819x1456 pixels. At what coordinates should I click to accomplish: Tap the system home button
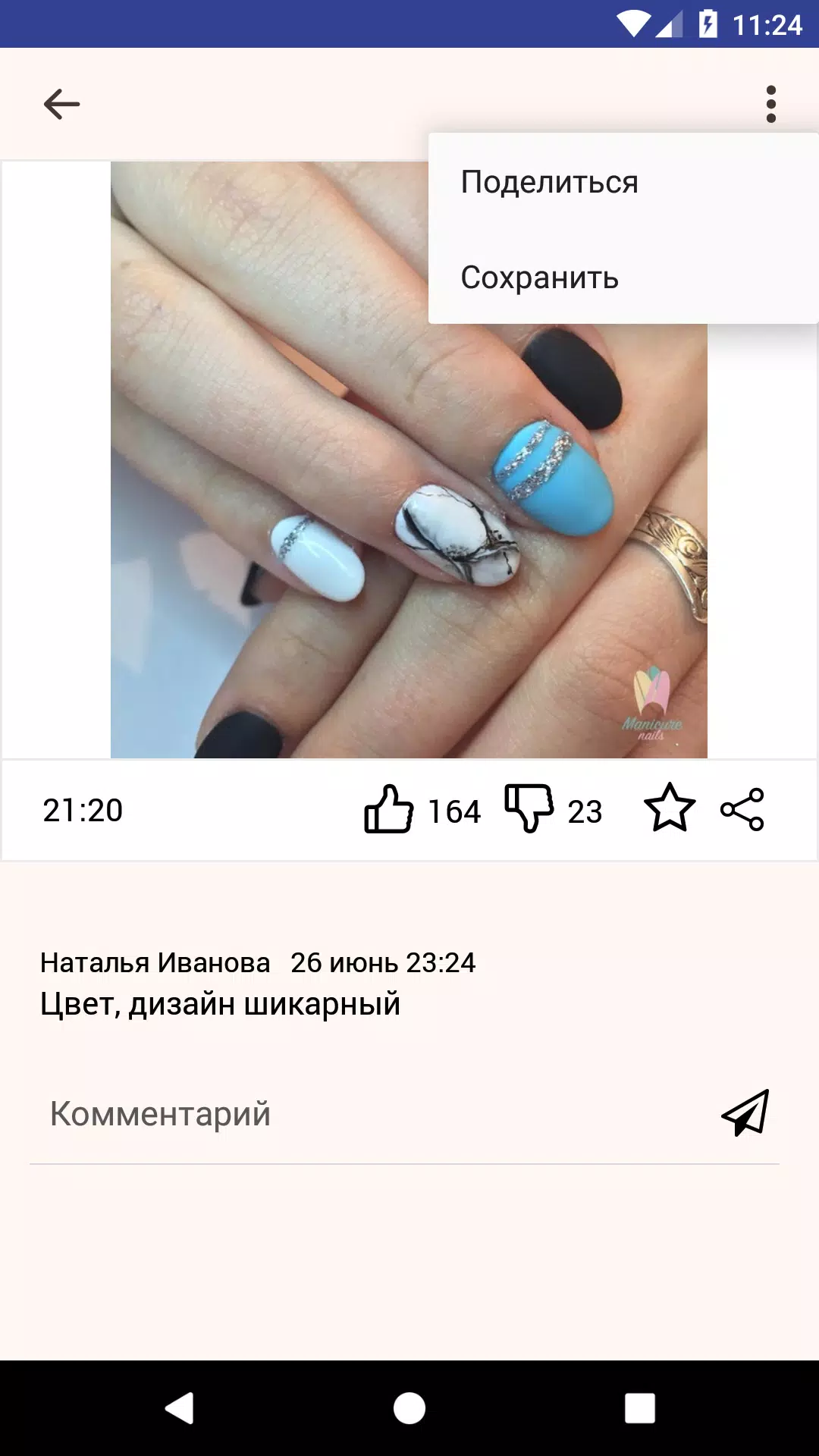click(409, 1408)
